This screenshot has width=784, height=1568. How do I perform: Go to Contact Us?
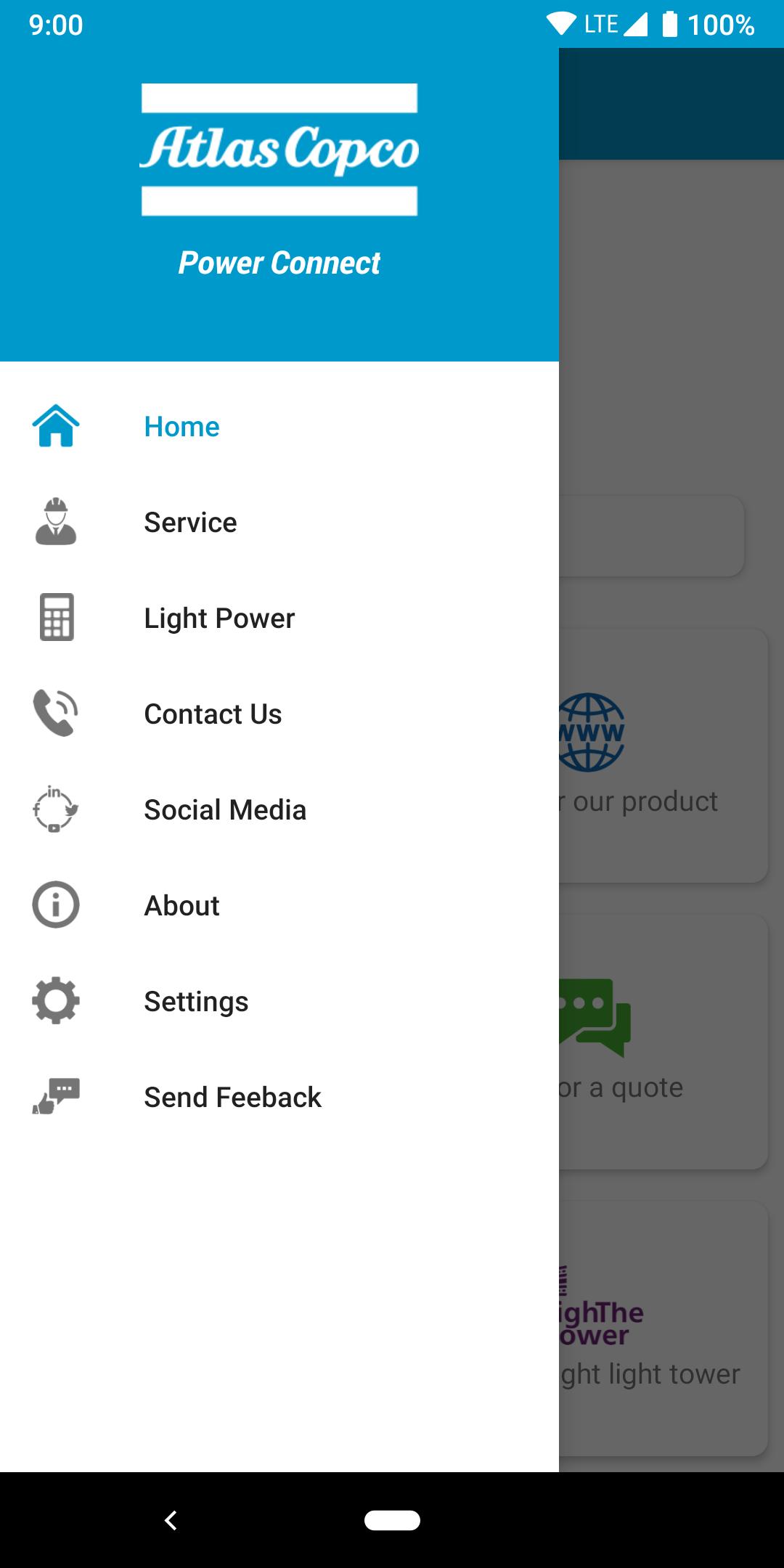[213, 714]
